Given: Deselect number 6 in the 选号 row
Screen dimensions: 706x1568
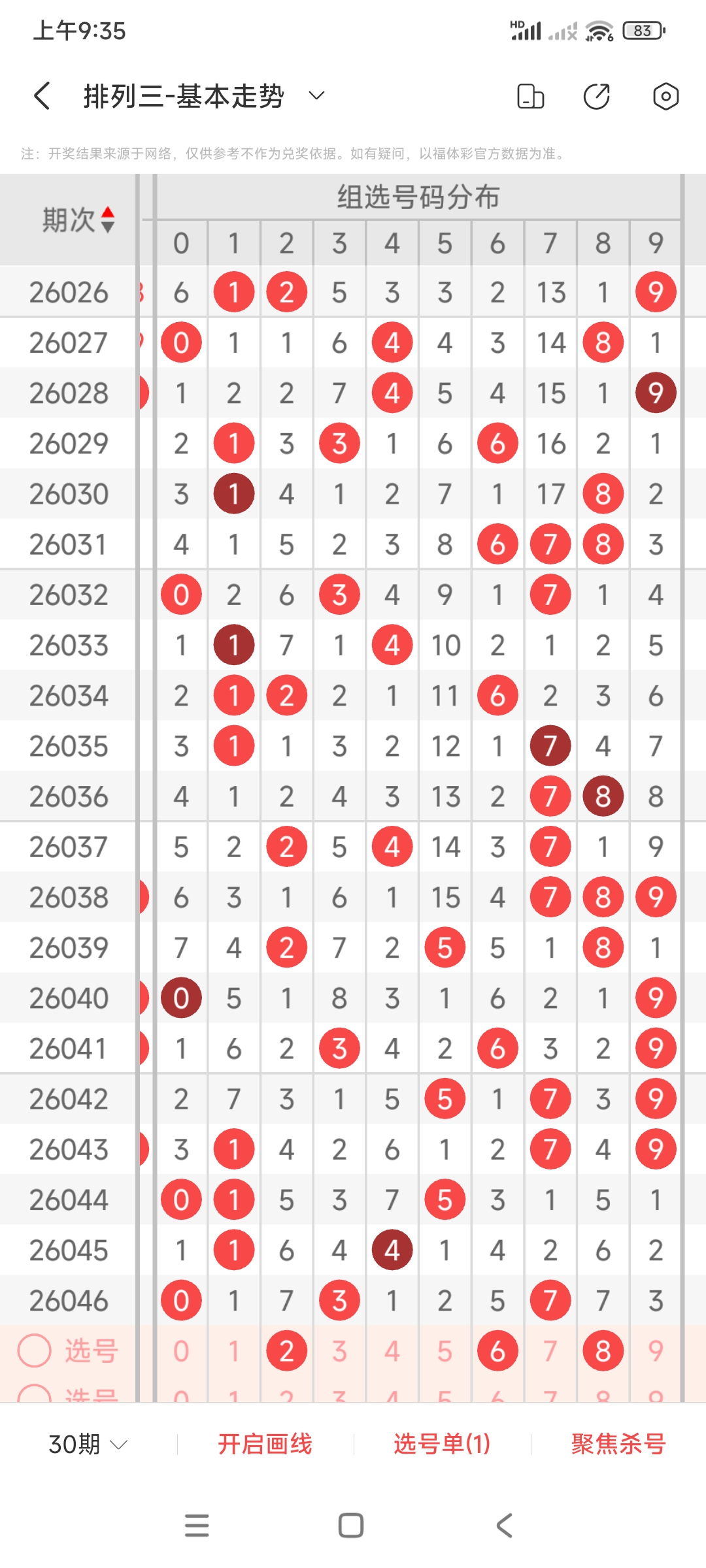Looking at the screenshot, I should tap(497, 1350).
